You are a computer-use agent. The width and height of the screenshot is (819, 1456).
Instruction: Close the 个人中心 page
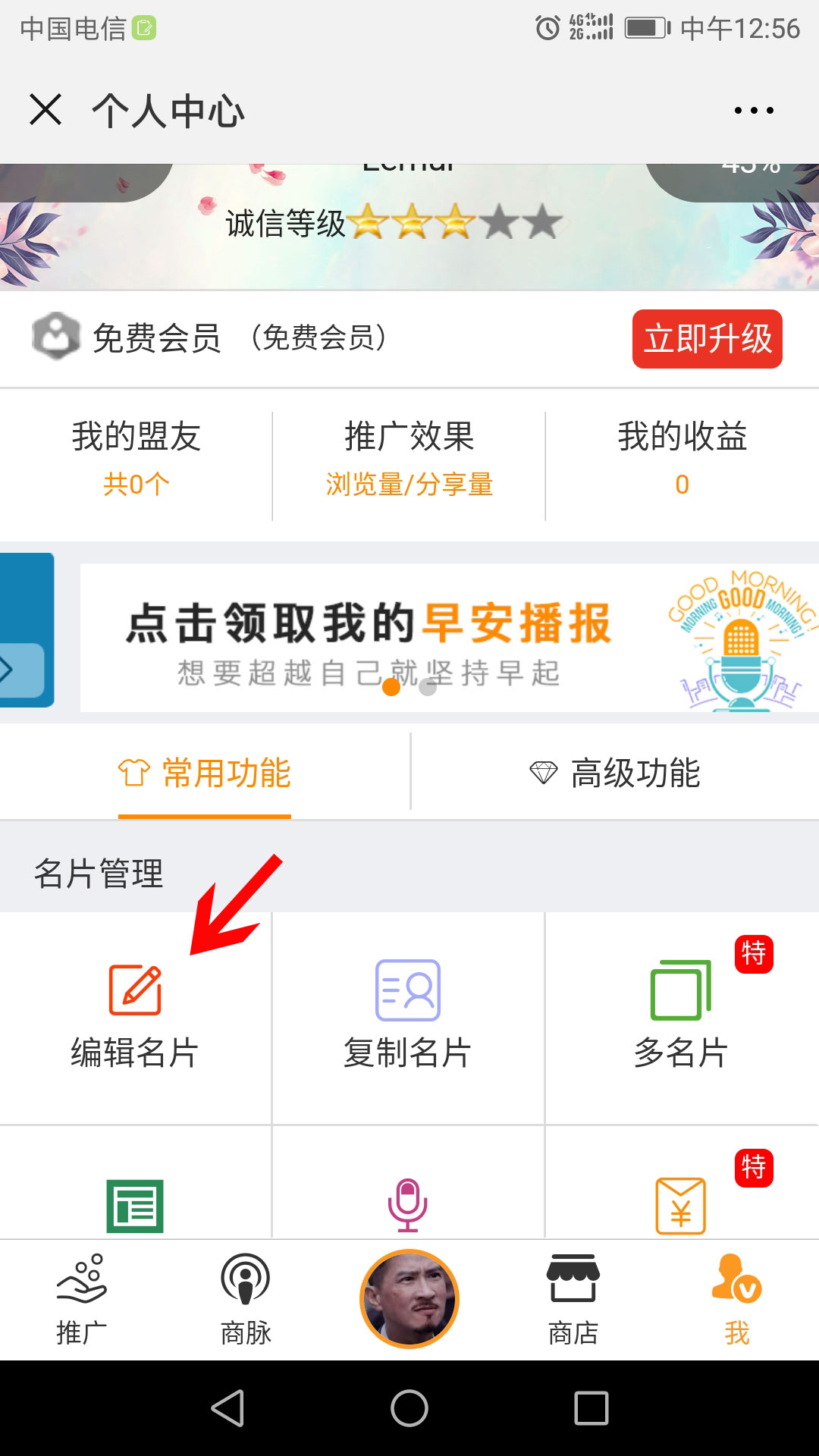tap(45, 110)
